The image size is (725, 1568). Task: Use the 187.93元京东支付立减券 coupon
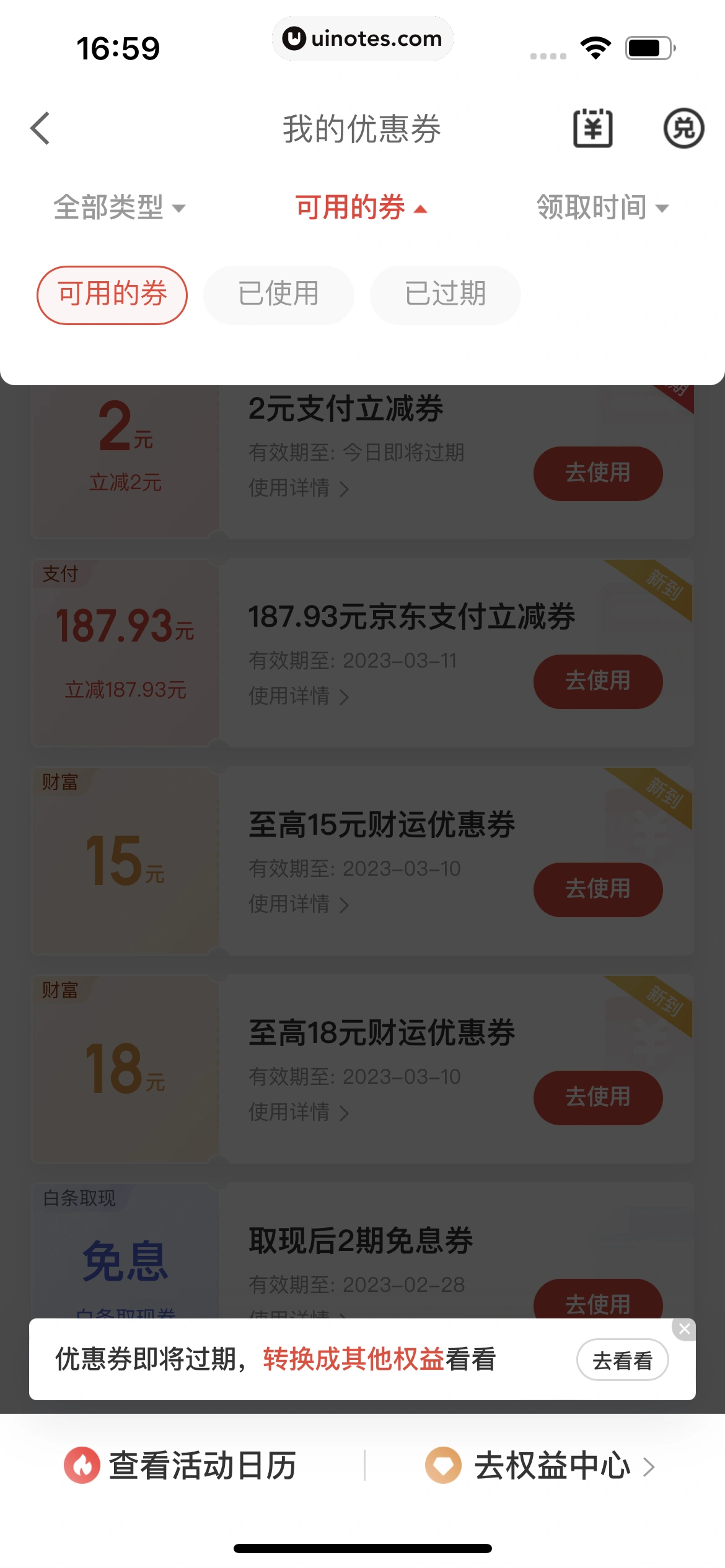pyautogui.click(x=597, y=681)
